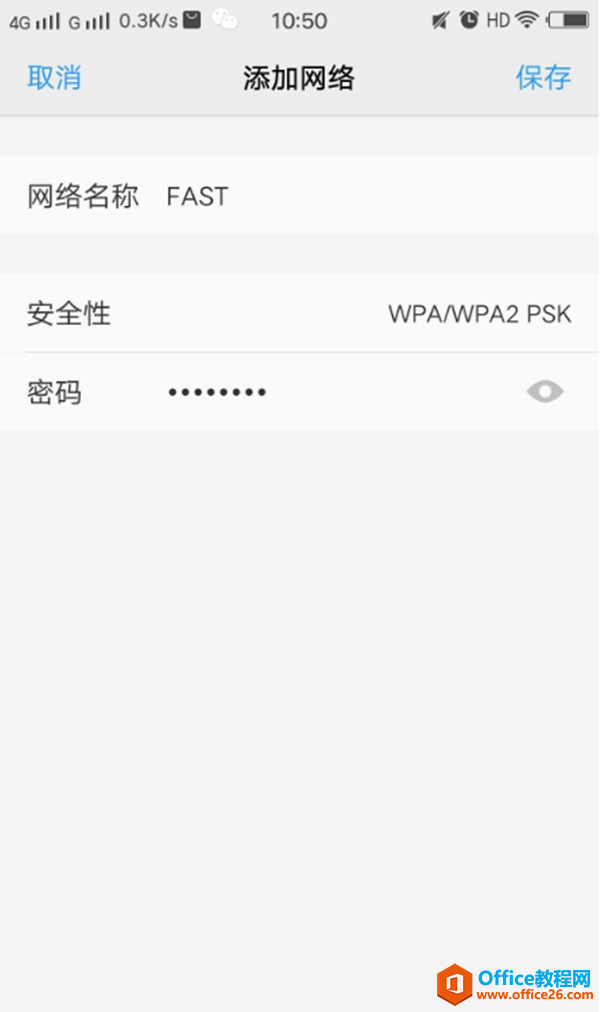600x1012 pixels.
Task: Open the 安全性 WPA/WPA2 PSK selector
Action: [479, 314]
